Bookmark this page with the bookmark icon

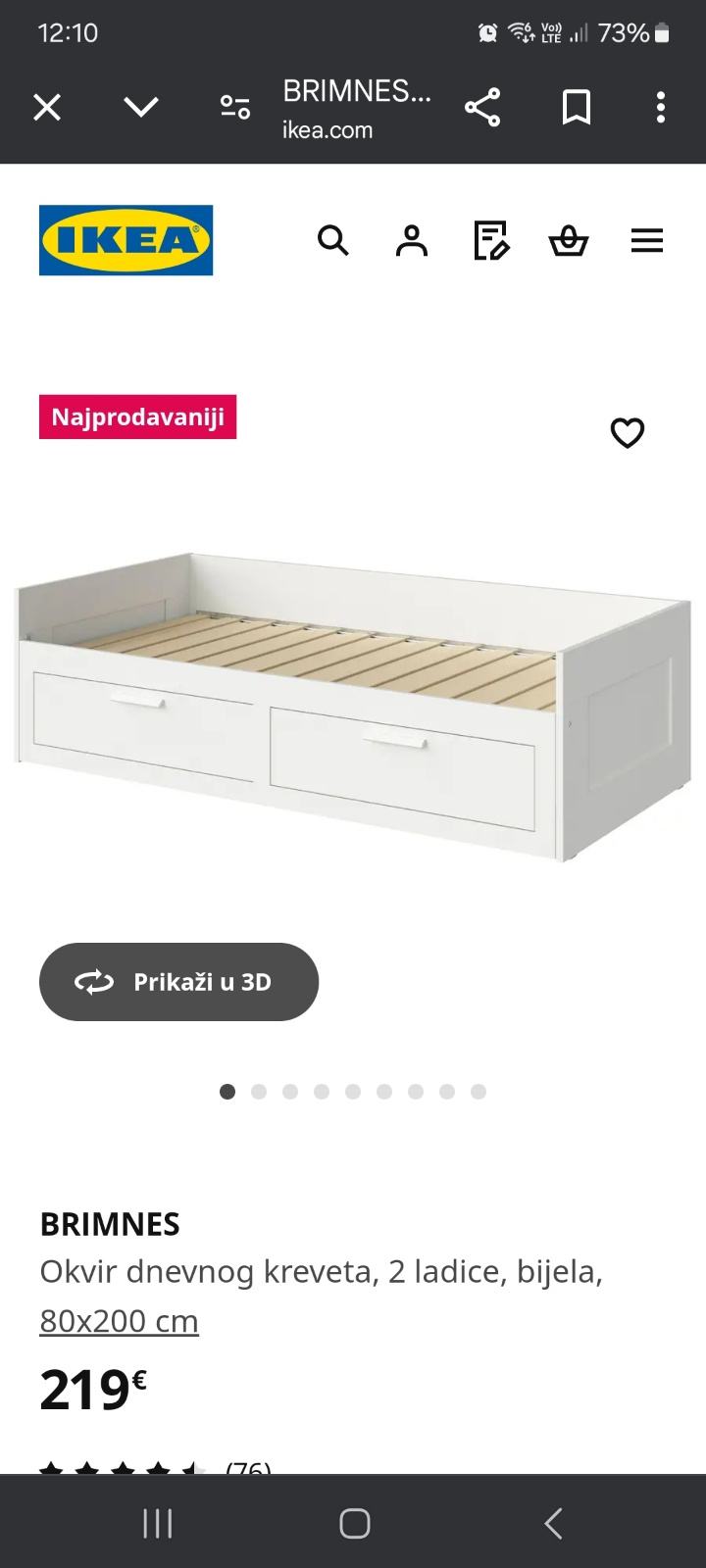[x=577, y=107]
